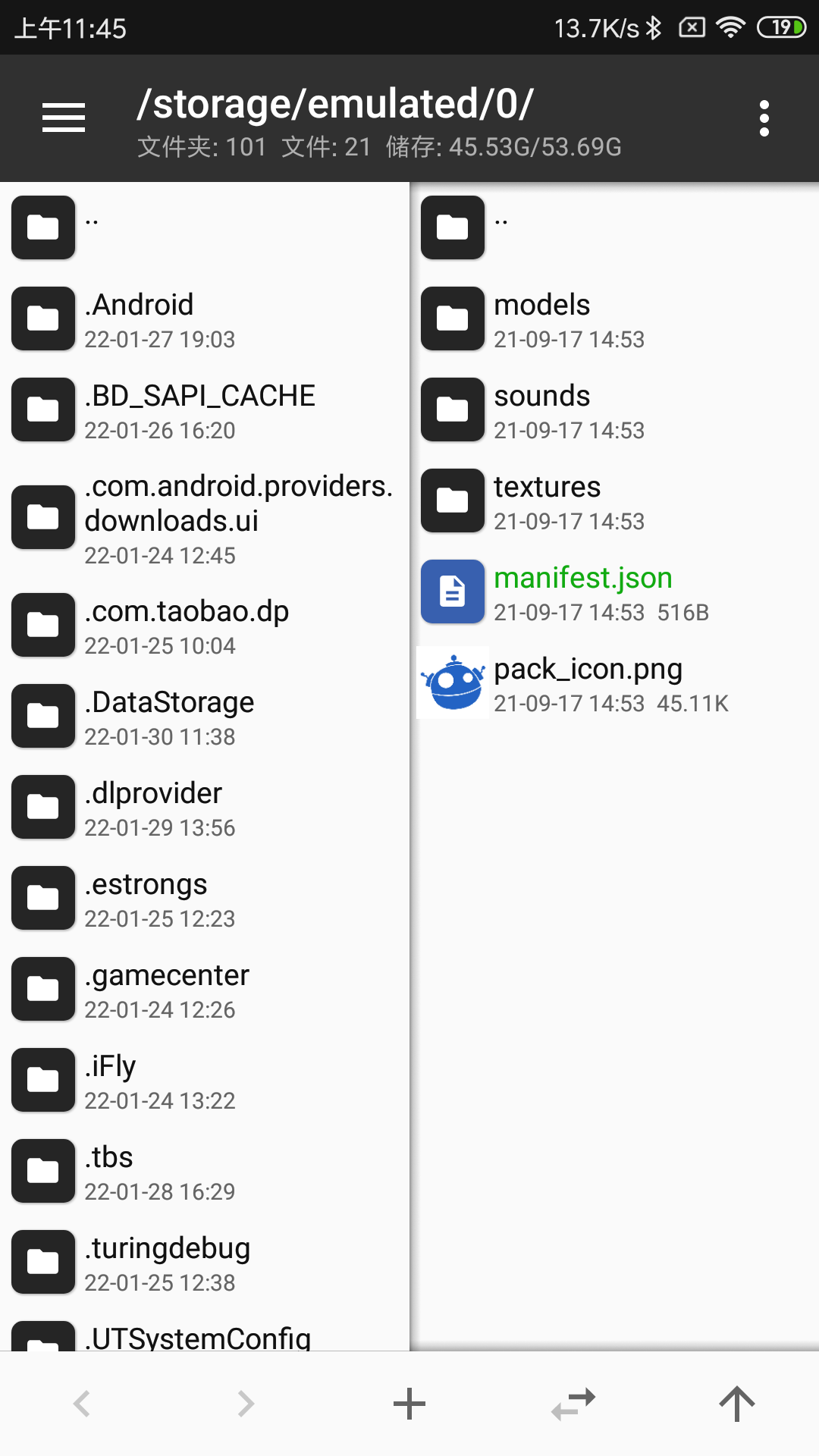The image size is (819, 1456).
Task: Open the .tbs folder
Action: 205,1172
